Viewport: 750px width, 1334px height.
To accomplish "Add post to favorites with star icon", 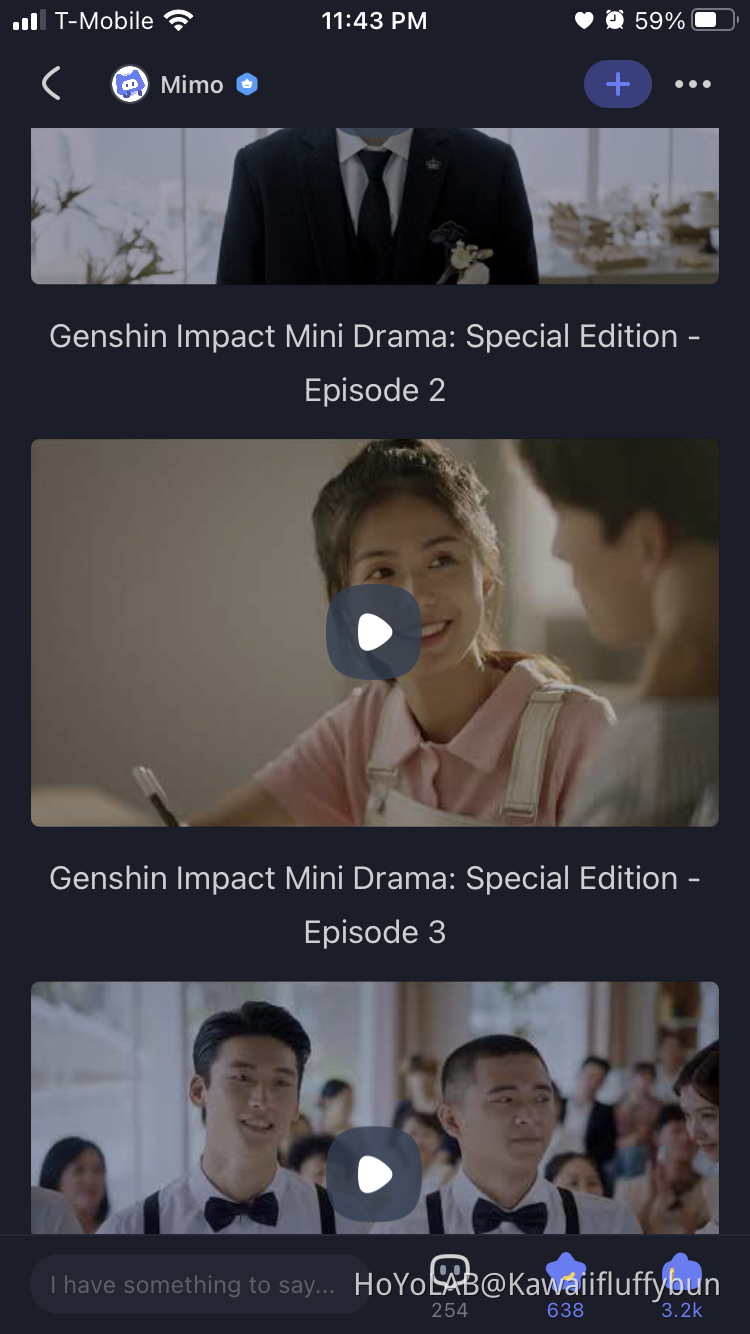I will click(565, 1275).
